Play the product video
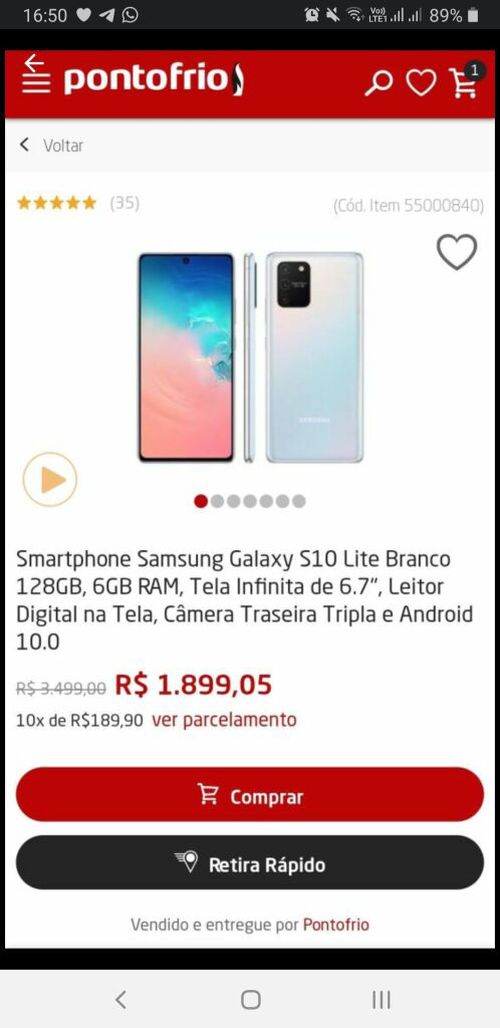 coord(50,479)
